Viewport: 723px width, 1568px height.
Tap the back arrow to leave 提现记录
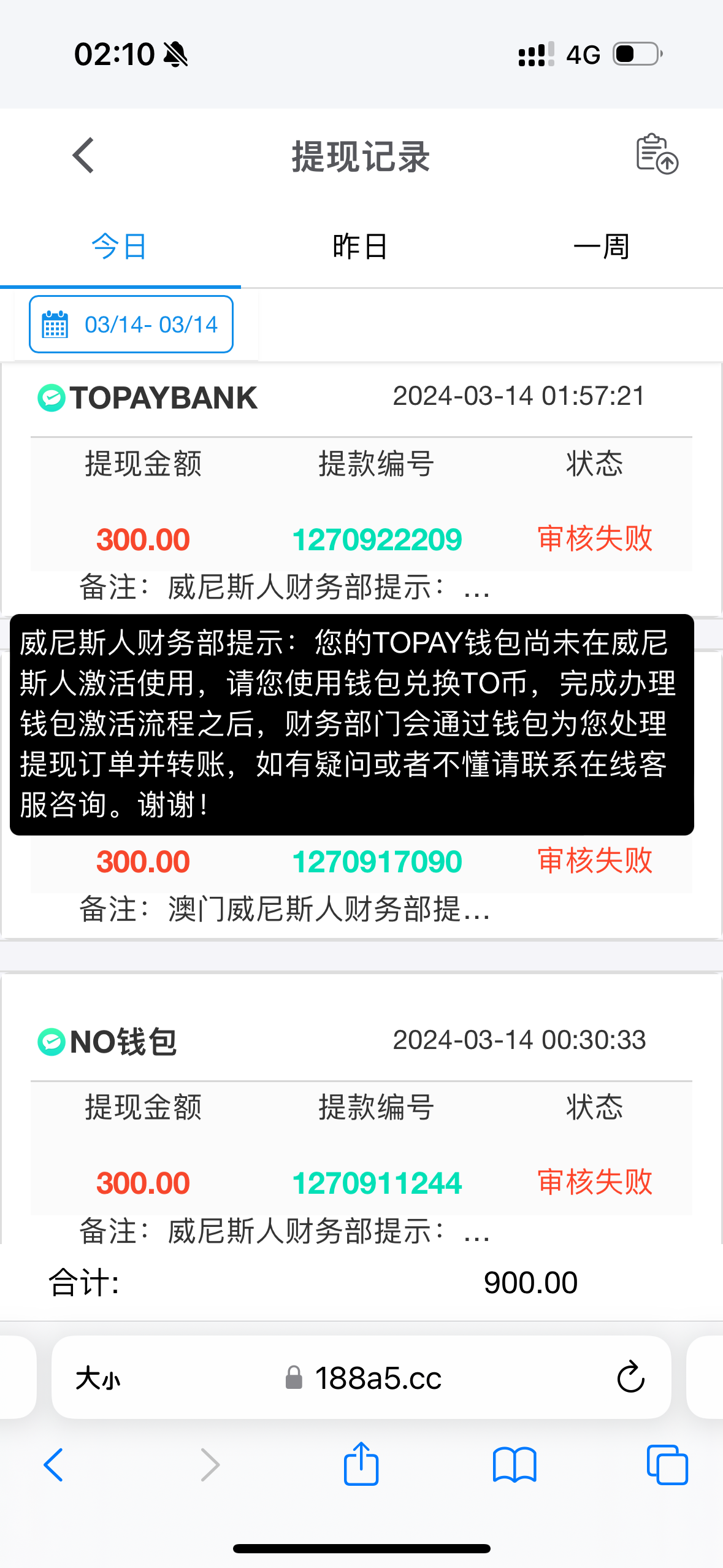click(83, 155)
